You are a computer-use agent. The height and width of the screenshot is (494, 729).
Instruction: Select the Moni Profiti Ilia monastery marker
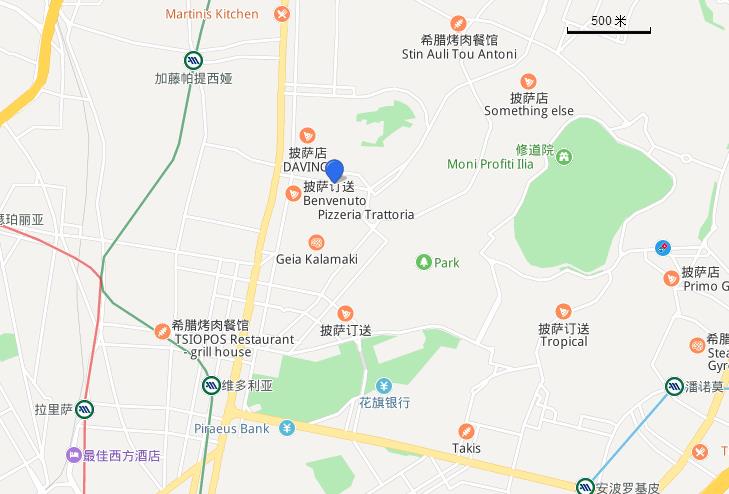(564, 157)
